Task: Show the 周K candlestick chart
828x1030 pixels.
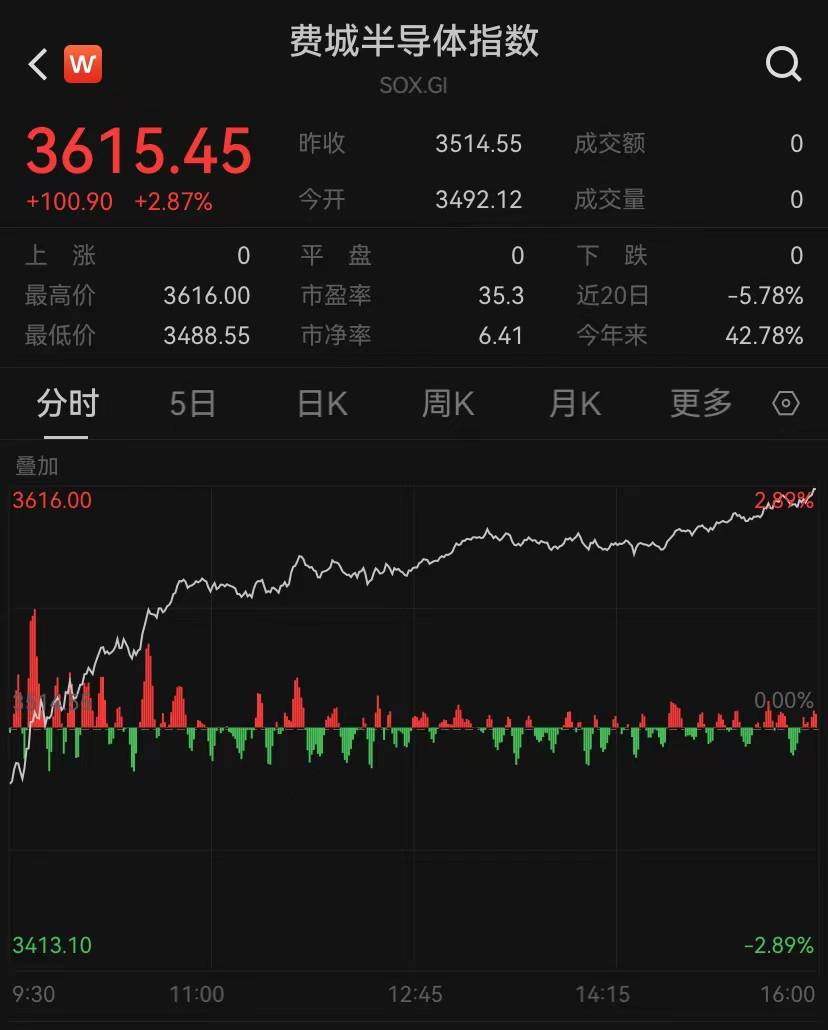Action: 448,404
